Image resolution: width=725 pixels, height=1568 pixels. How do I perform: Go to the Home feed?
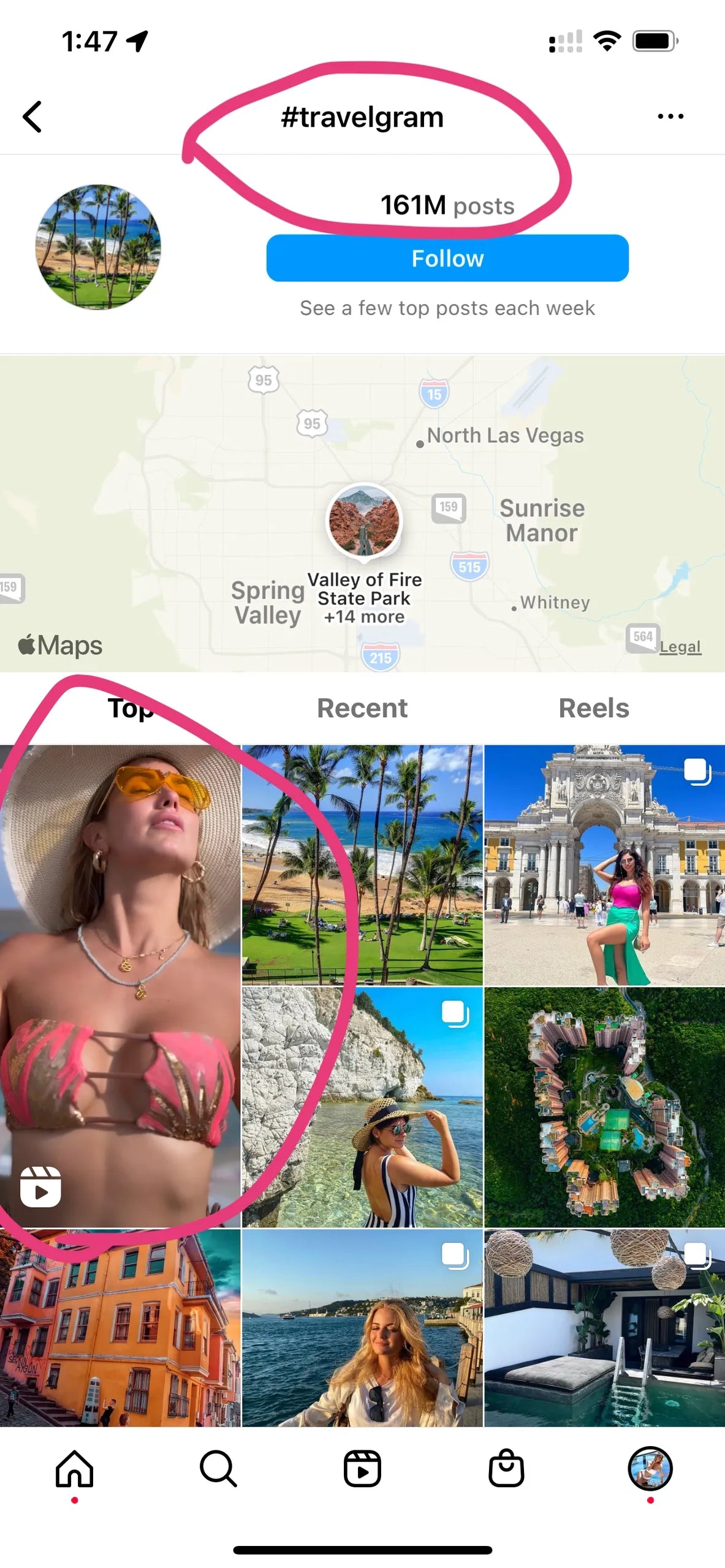[x=74, y=1469]
